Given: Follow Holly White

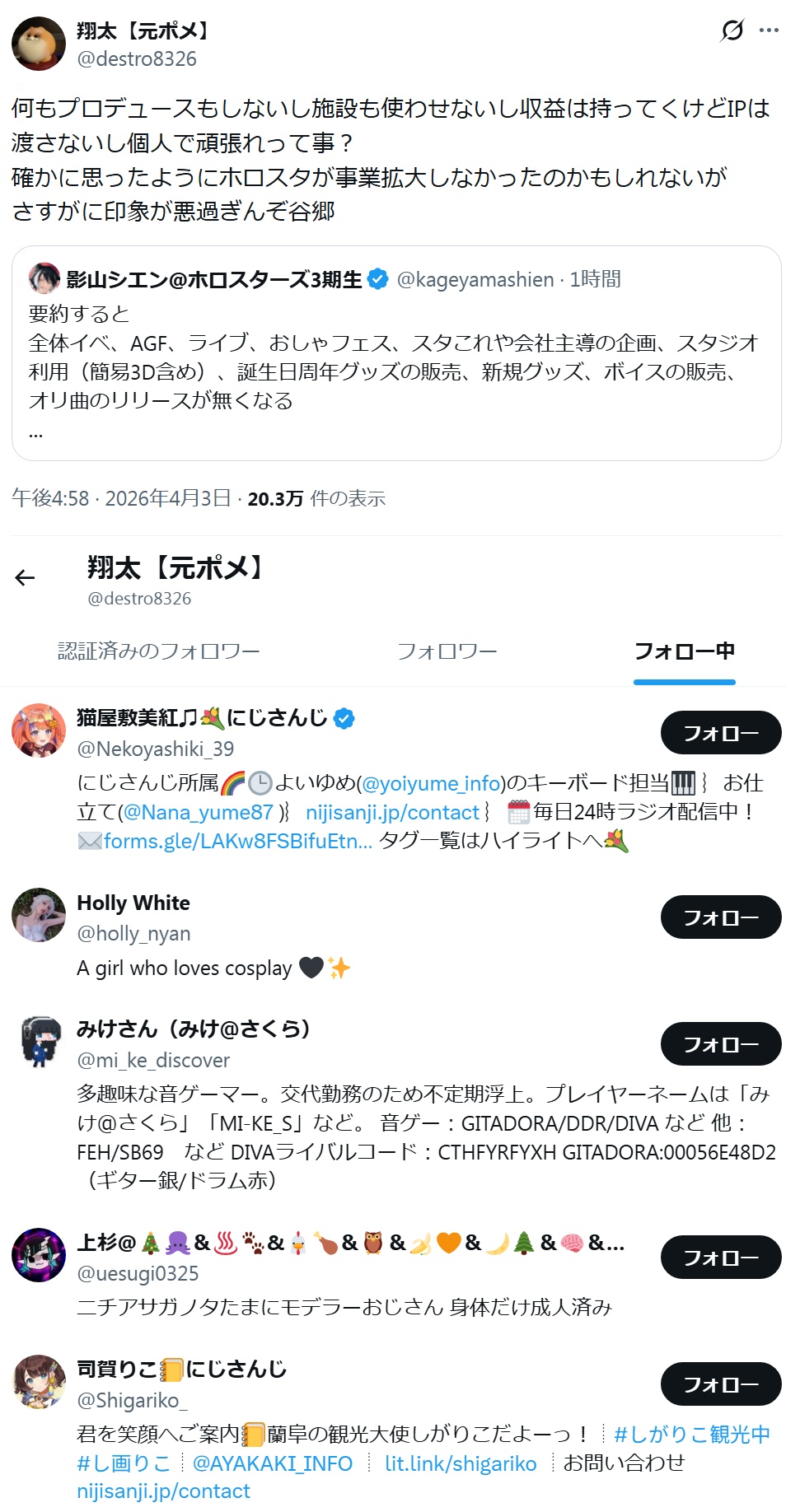Looking at the screenshot, I should click(720, 917).
